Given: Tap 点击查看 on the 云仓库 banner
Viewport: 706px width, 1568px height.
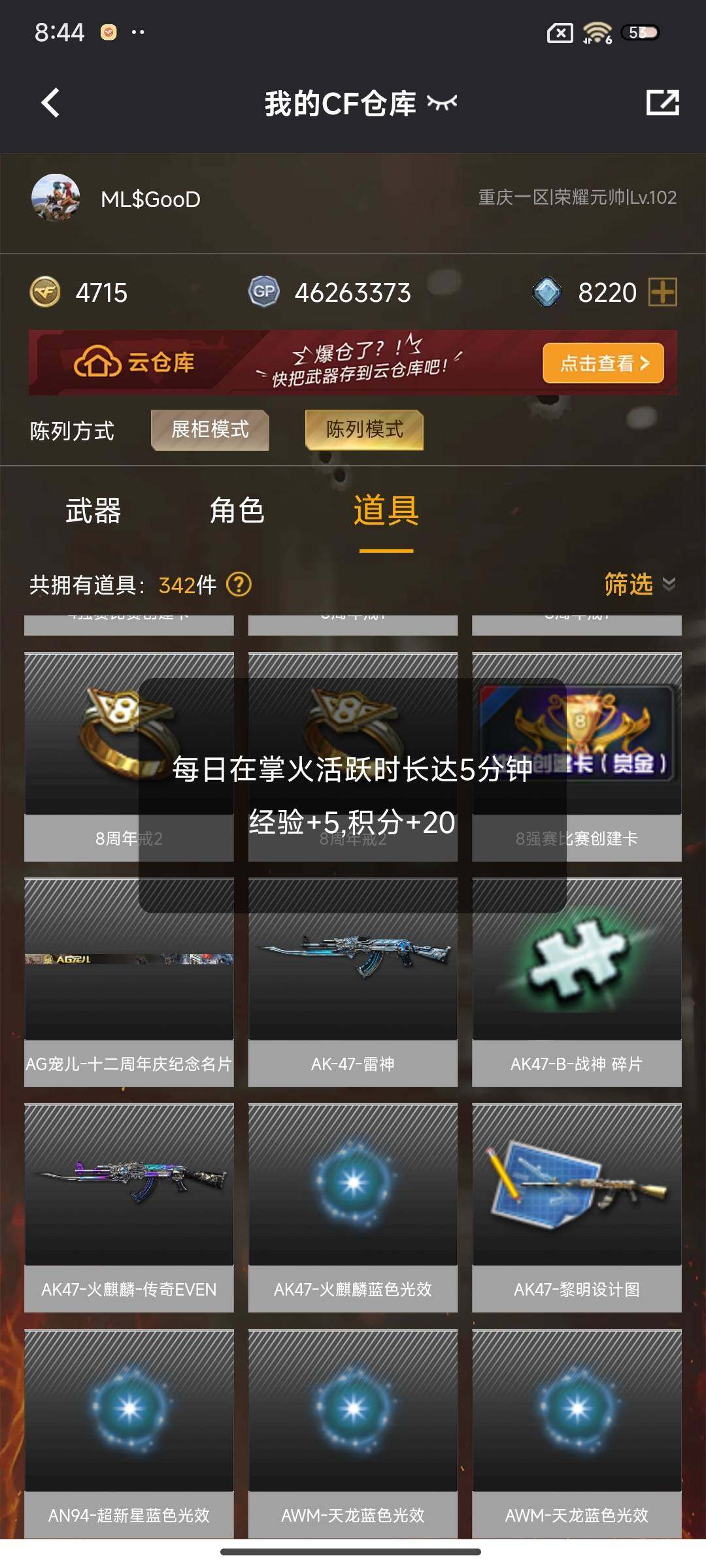Looking at the screenshot, I should pos(603,363).
